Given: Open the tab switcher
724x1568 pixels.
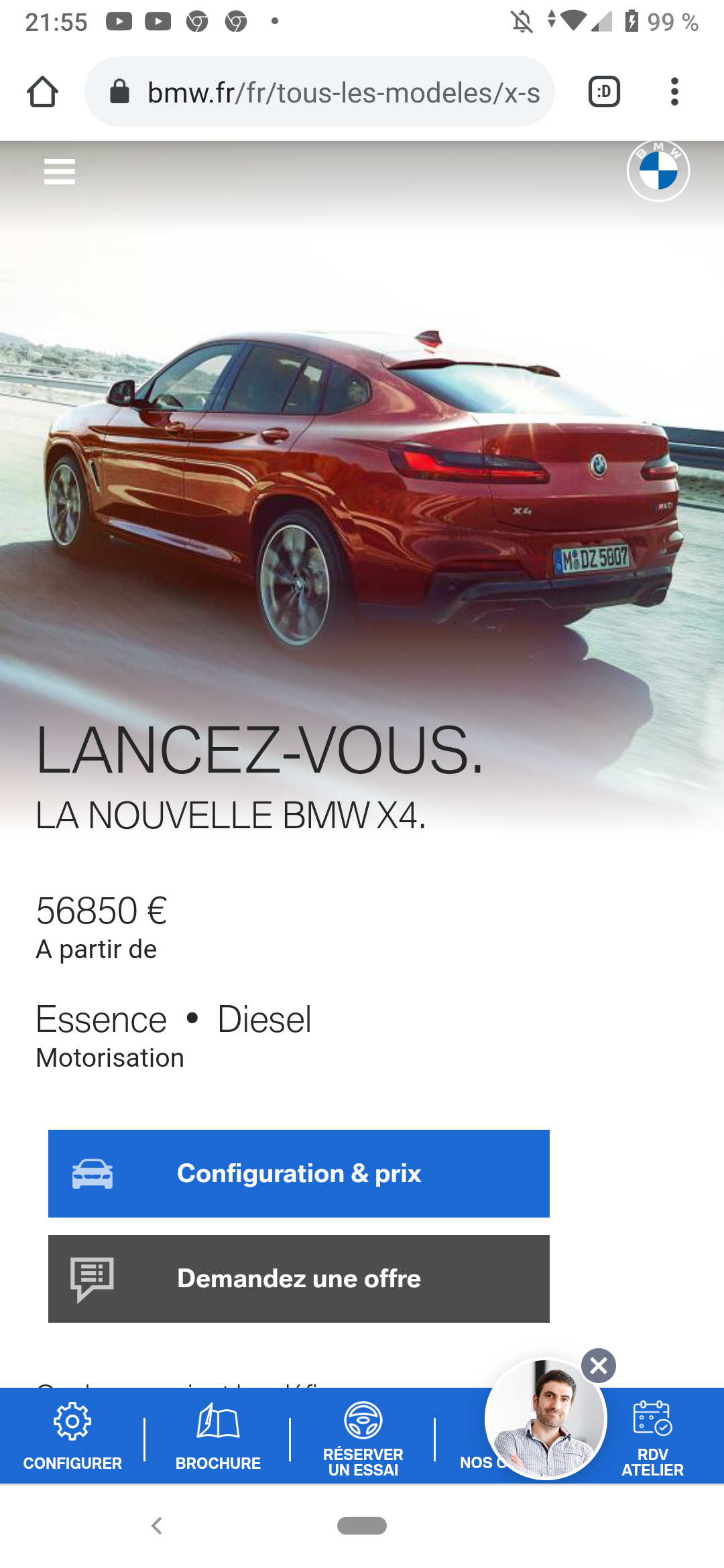Looking at the screenshot, I should [604, 92].
